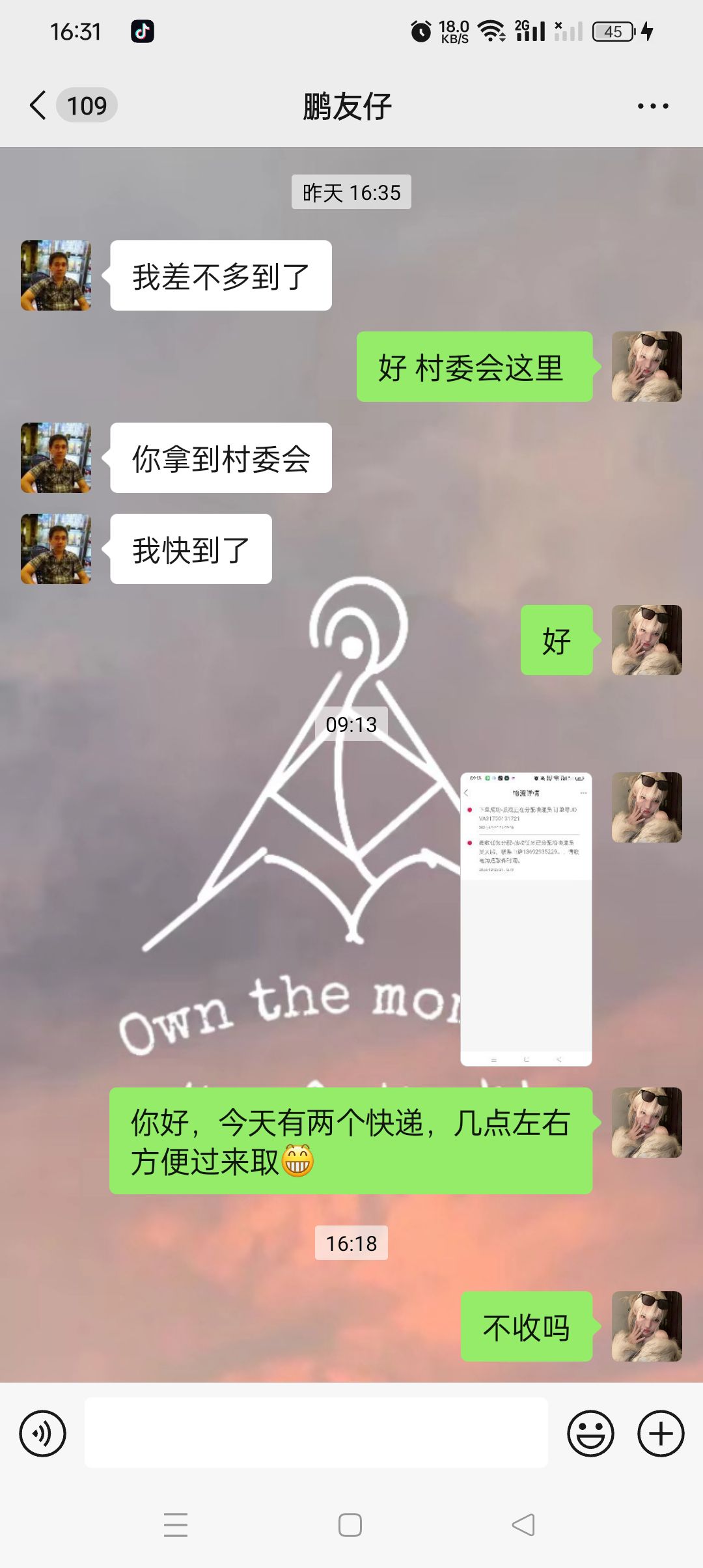This screenshot has height=1568, width=703.
Task: Open the three-dot chat options menu
Action: [x=653, y=106]
